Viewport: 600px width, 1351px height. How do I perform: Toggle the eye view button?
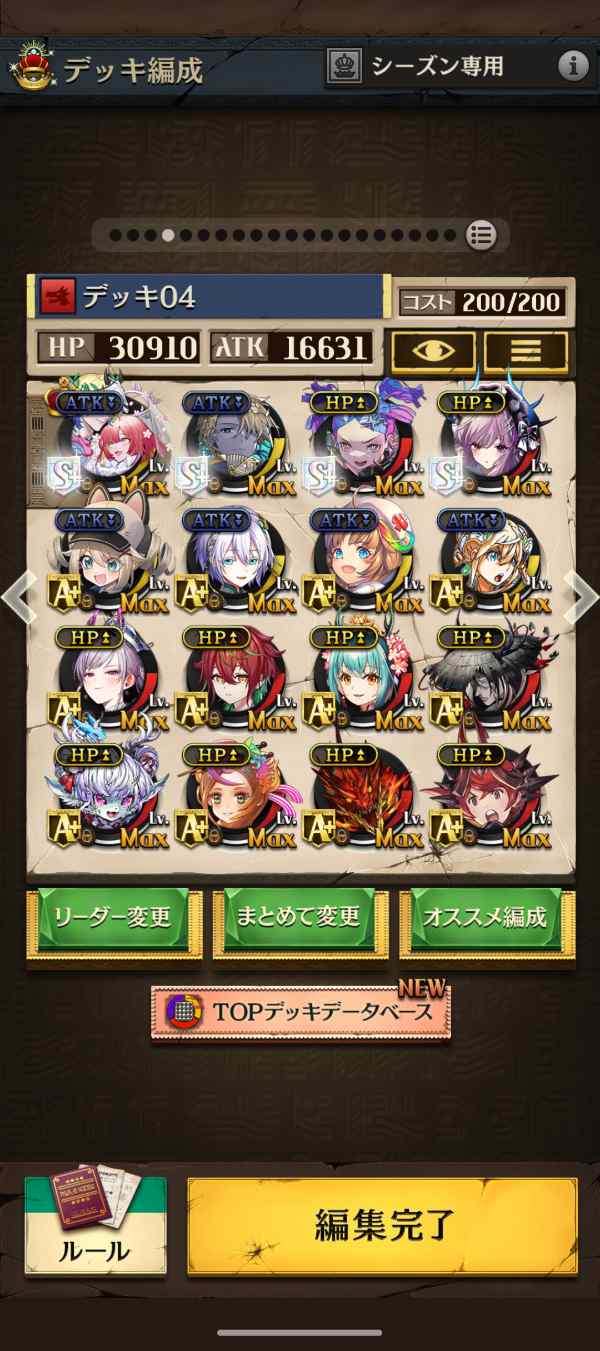pos(433,351)
